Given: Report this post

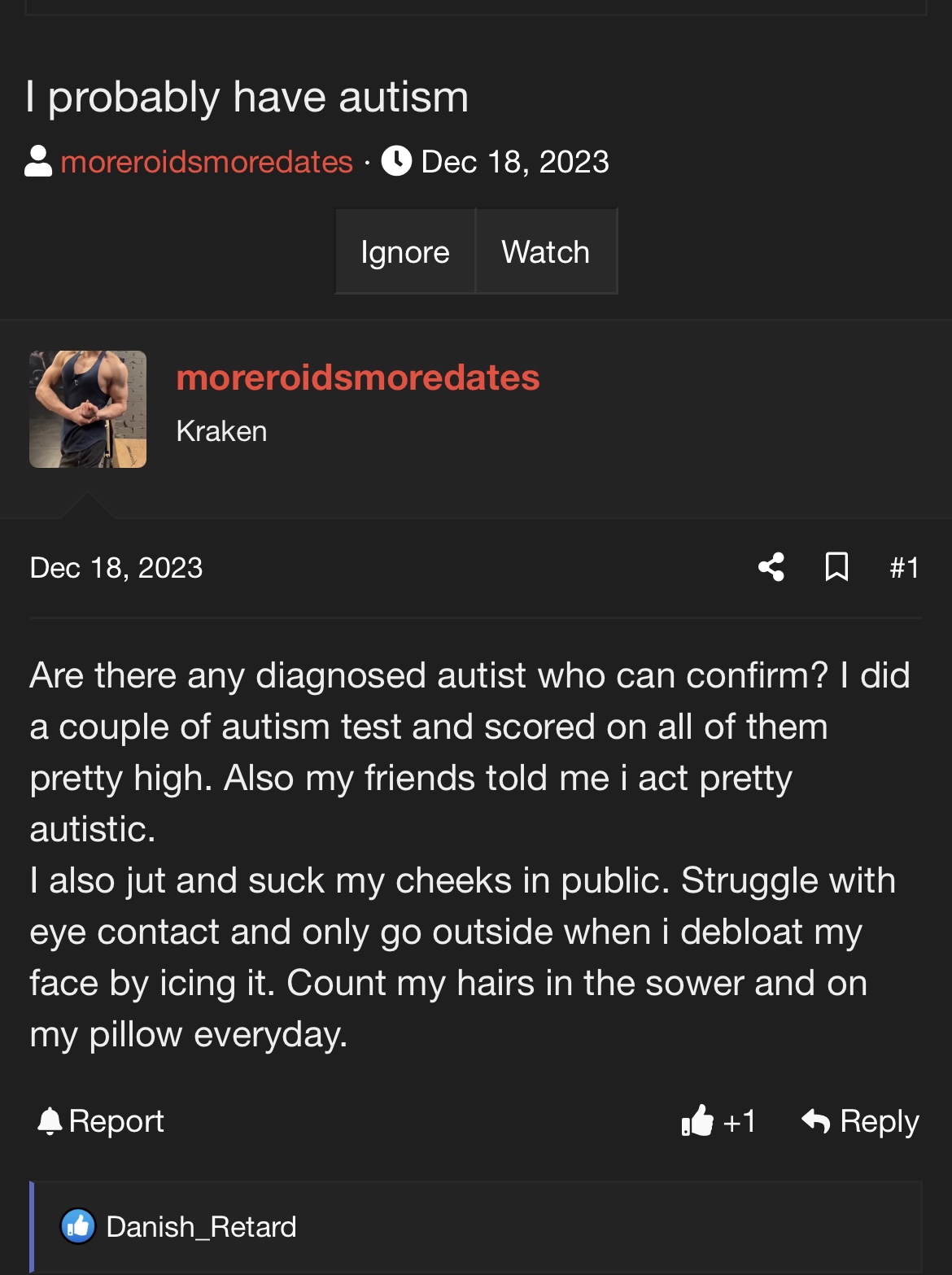Looking at the screenshot, I should [x=101, y=1121].
